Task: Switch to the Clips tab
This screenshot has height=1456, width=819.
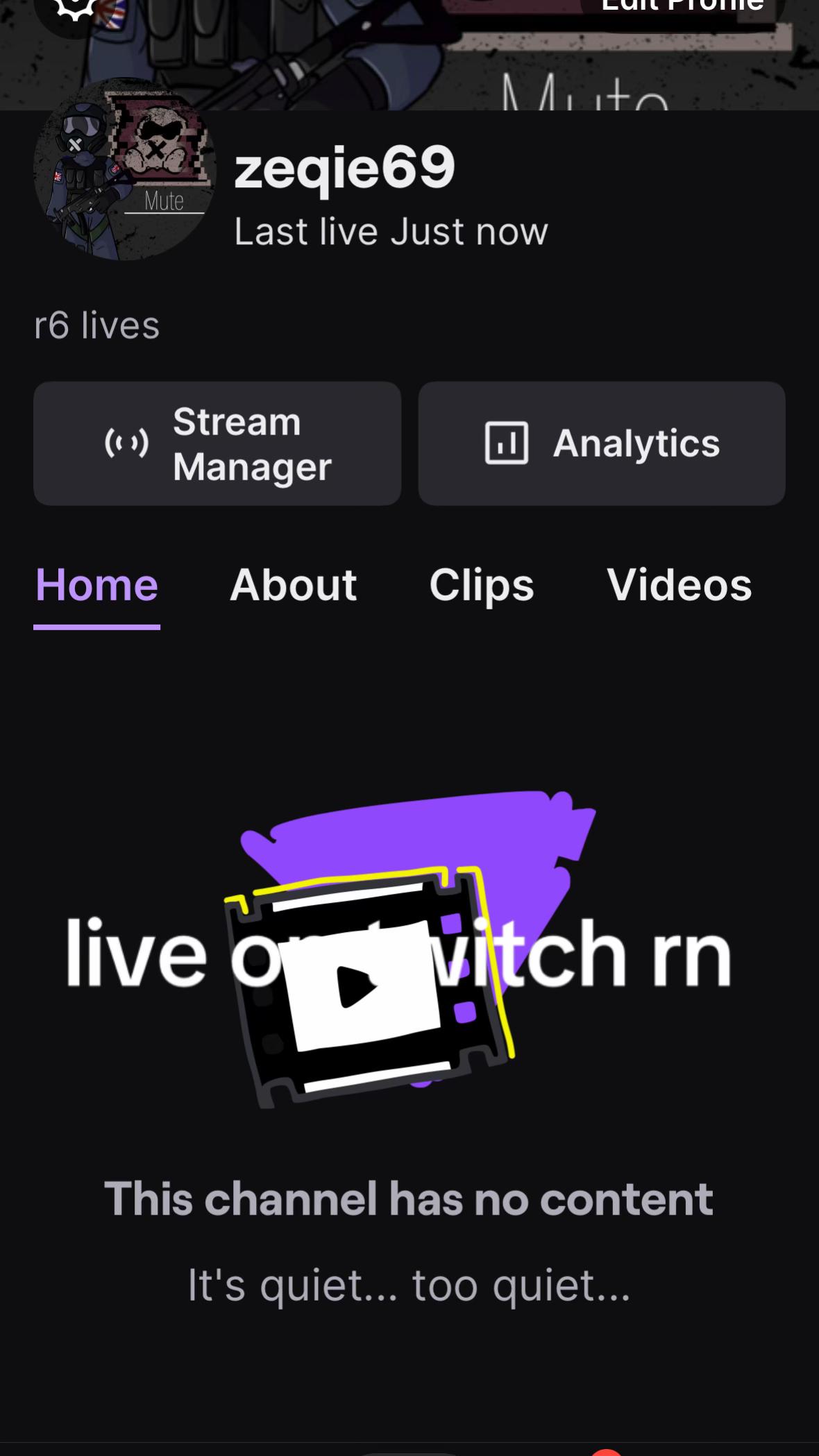Action: 482,585
